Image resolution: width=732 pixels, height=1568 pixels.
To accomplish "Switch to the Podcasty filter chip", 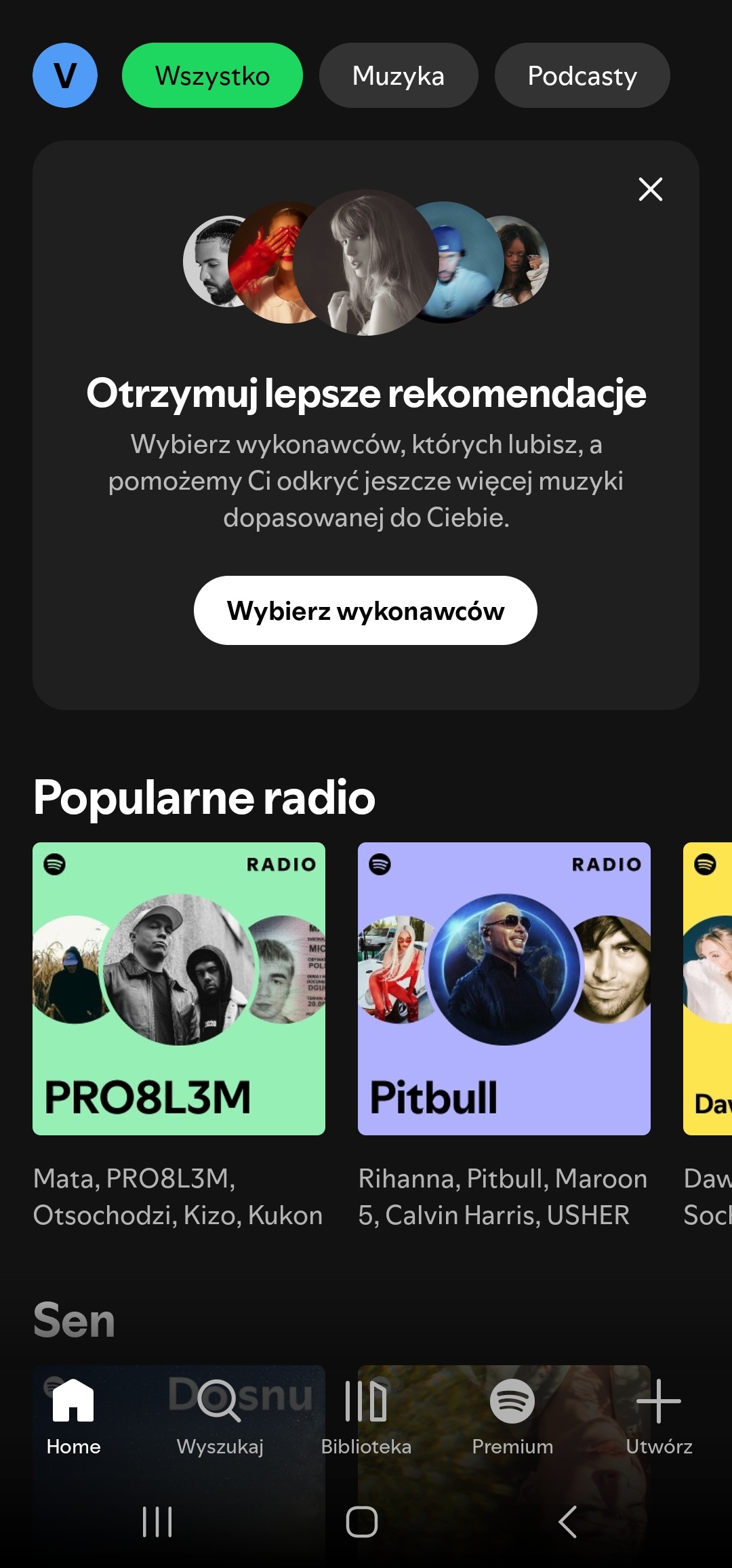I will [582, 75].
